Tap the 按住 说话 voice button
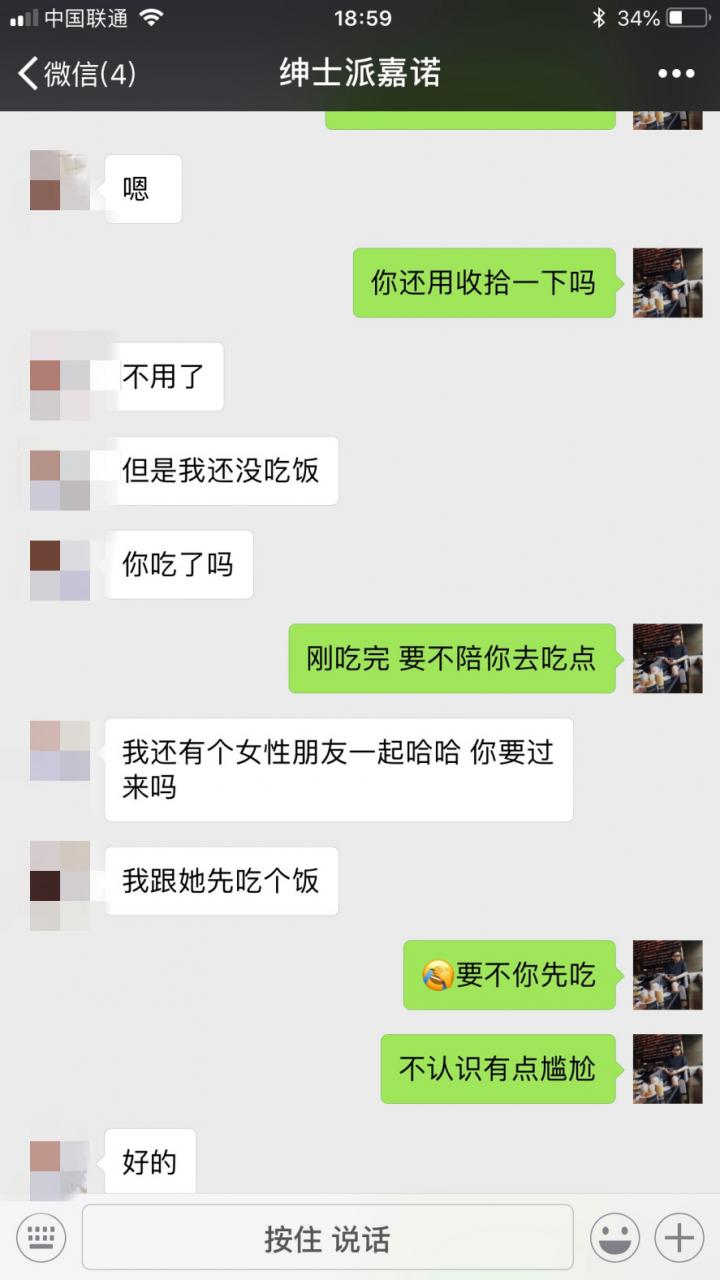720x1280 pixels. [327, 1238]
